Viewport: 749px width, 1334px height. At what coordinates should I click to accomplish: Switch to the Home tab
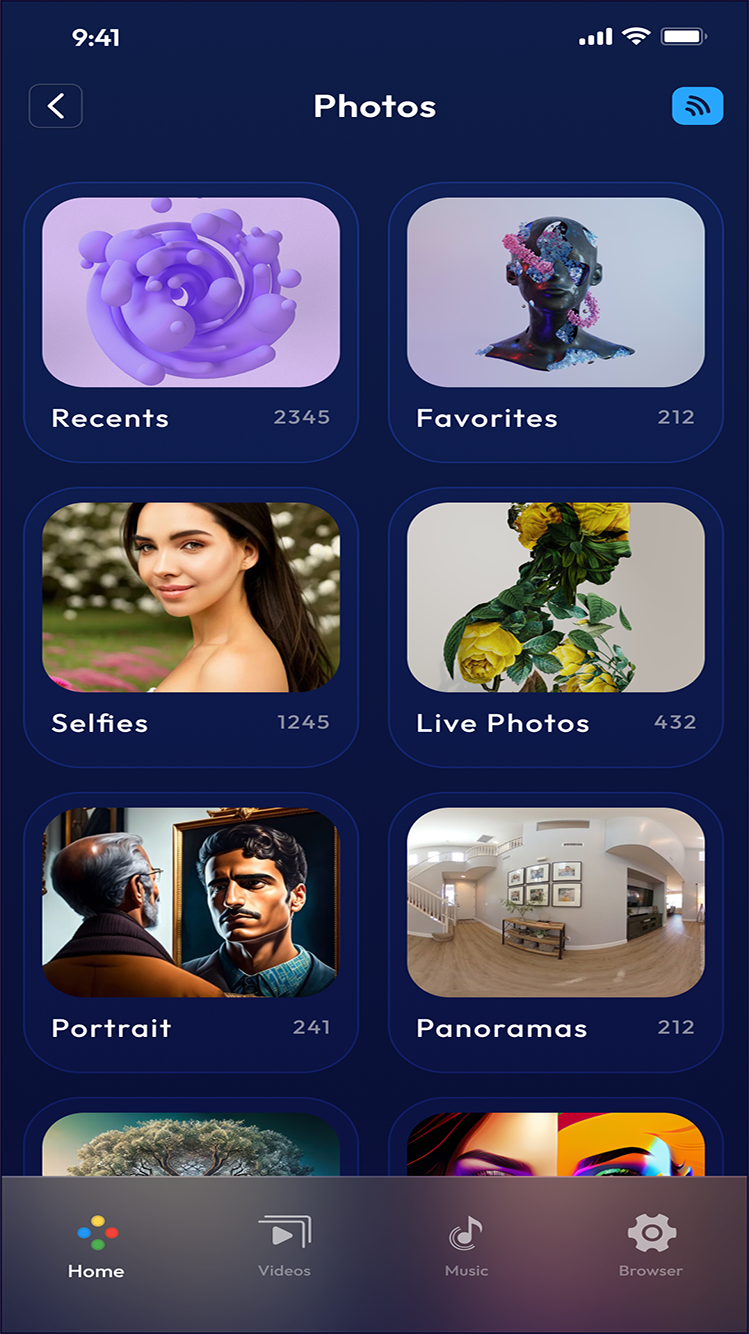tap(96, 1247)
